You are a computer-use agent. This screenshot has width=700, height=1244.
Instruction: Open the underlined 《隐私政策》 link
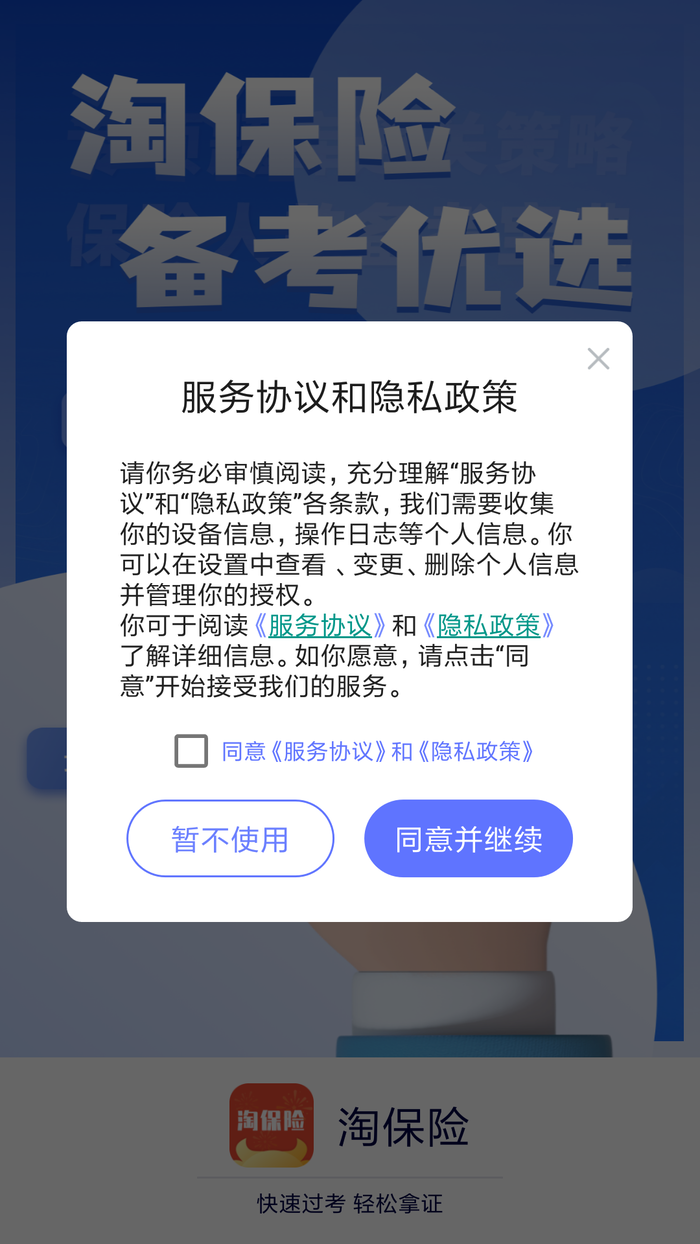pyautogui.click(x=489, y=626)
